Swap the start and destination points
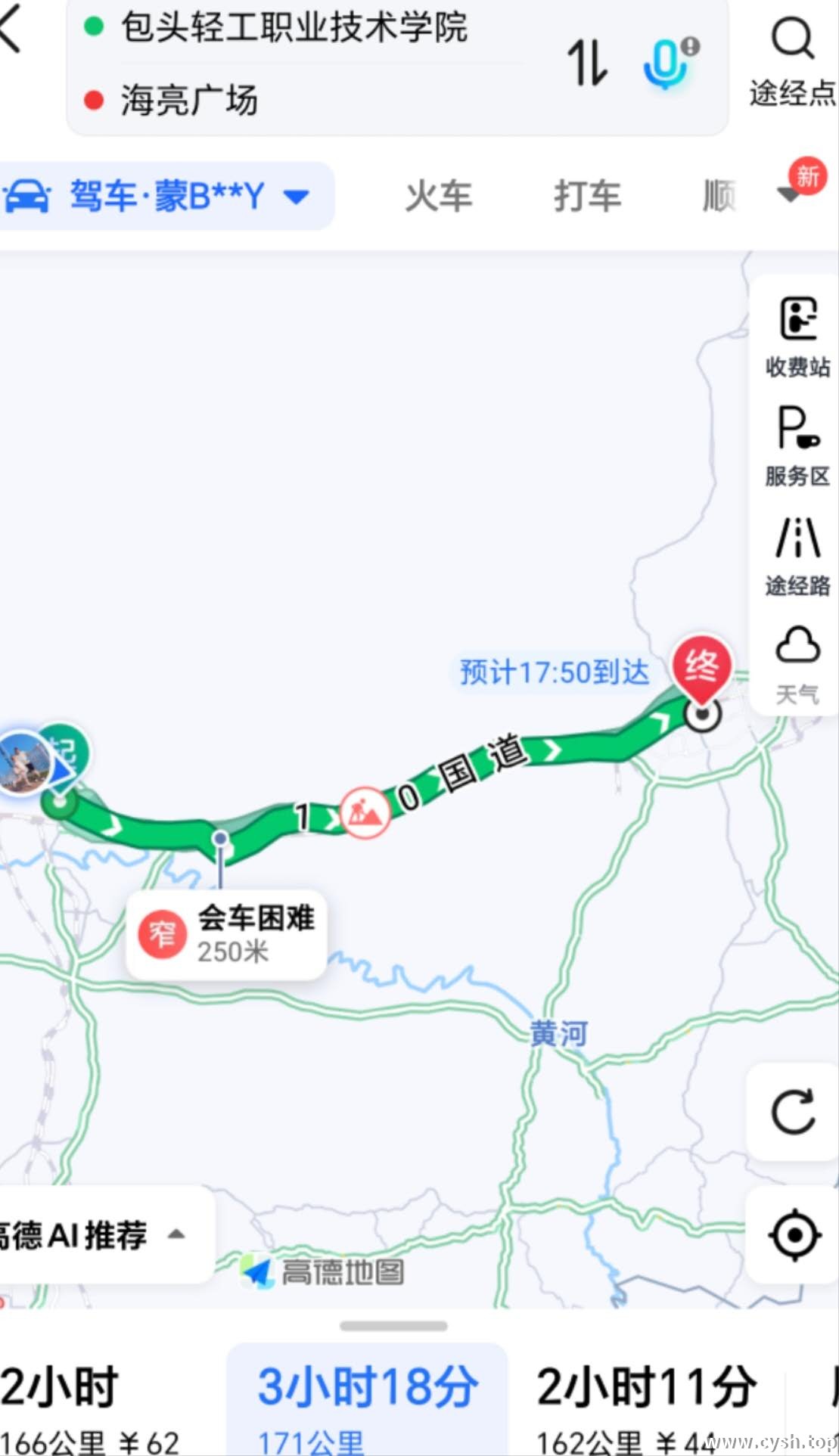 [588, 62]
